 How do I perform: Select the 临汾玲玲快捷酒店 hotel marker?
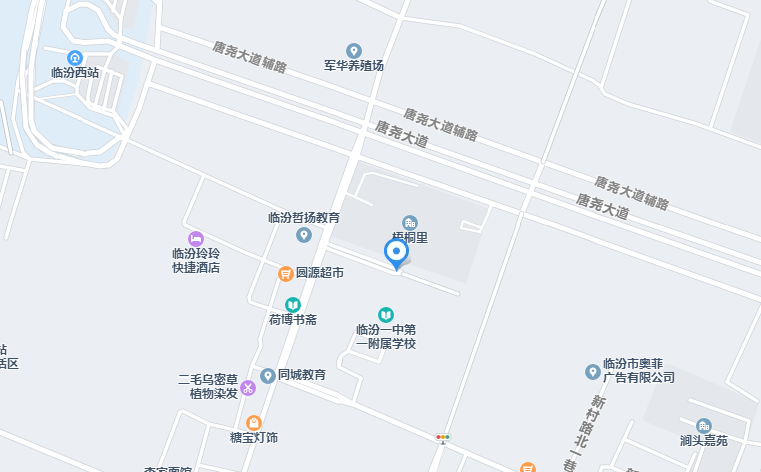click(196, 239)
